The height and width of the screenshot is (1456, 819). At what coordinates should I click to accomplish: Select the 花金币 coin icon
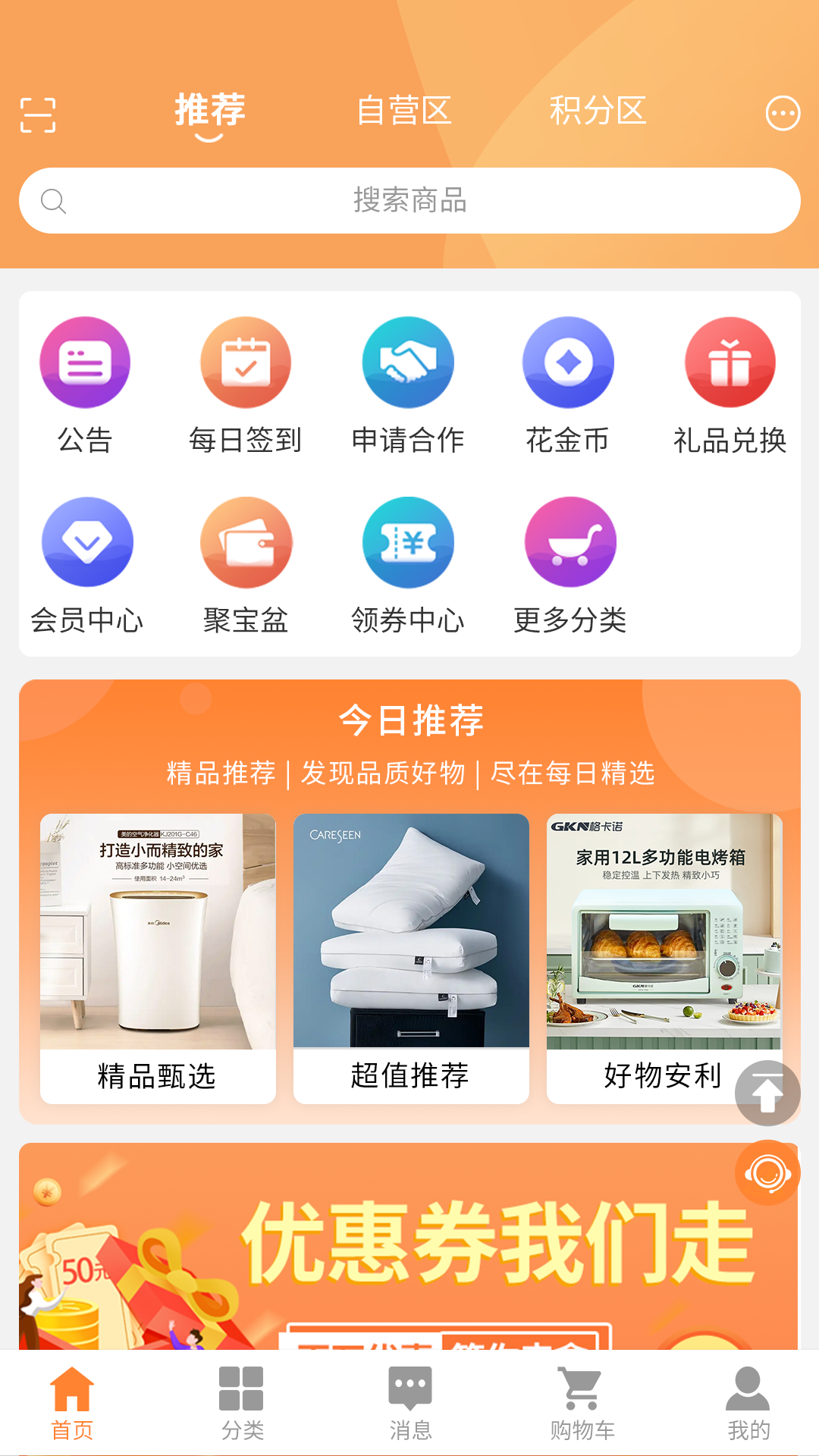568,362
